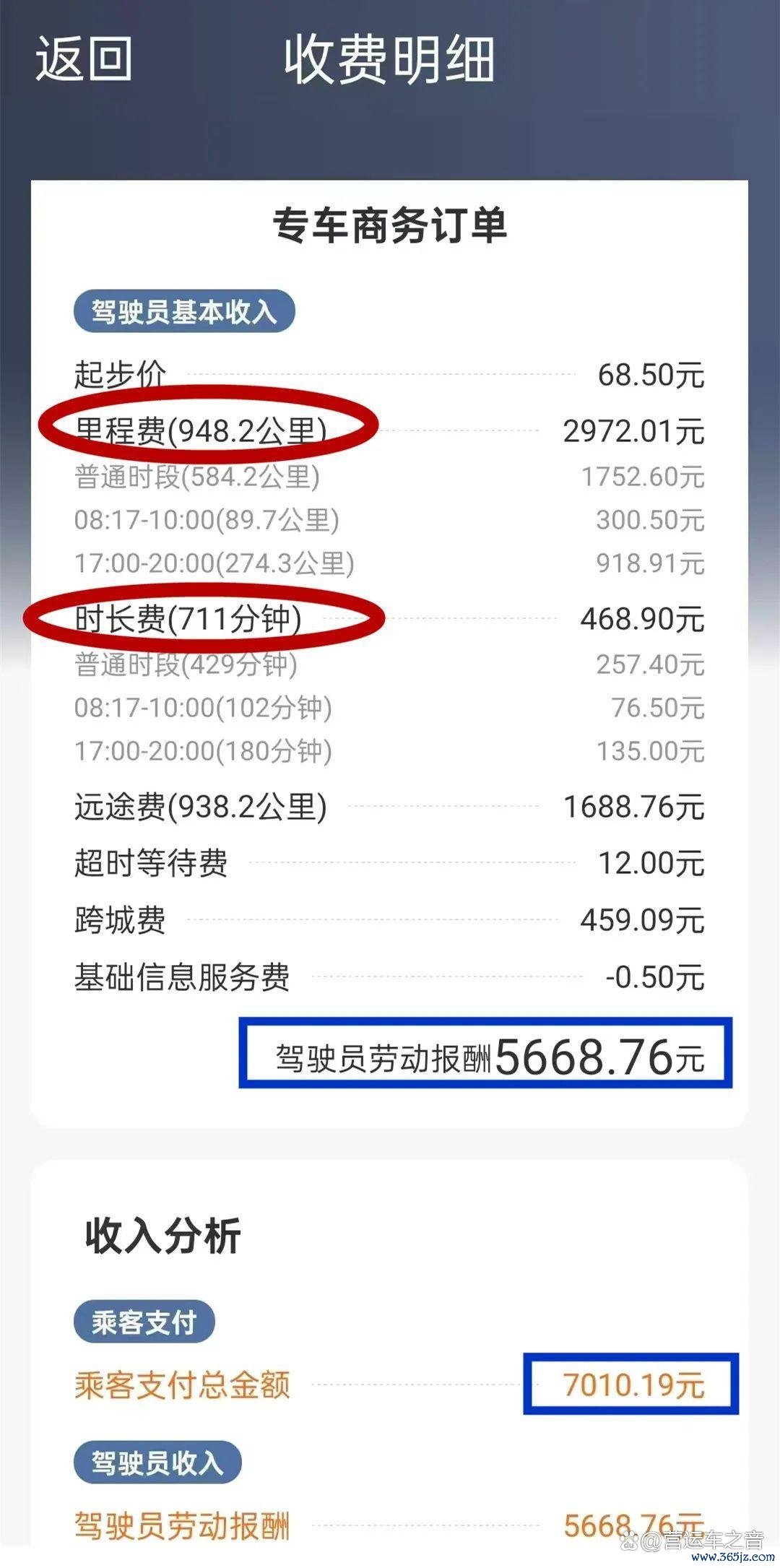
Task: Tap 返回 to go back
Action: pos(84,59)
